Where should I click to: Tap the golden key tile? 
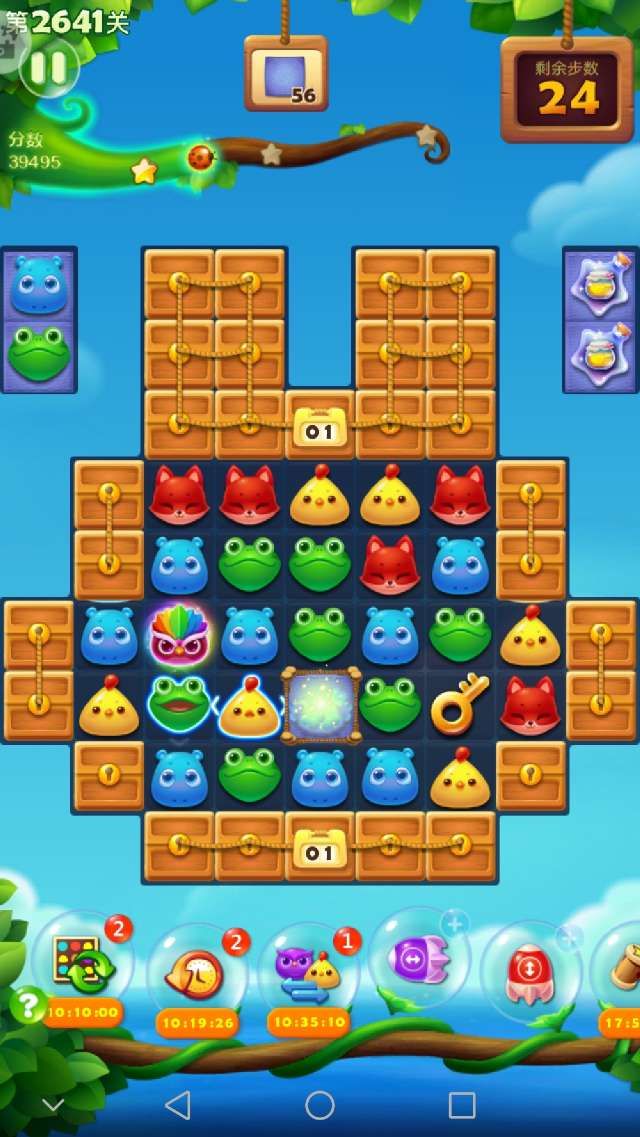pos(460,704)
